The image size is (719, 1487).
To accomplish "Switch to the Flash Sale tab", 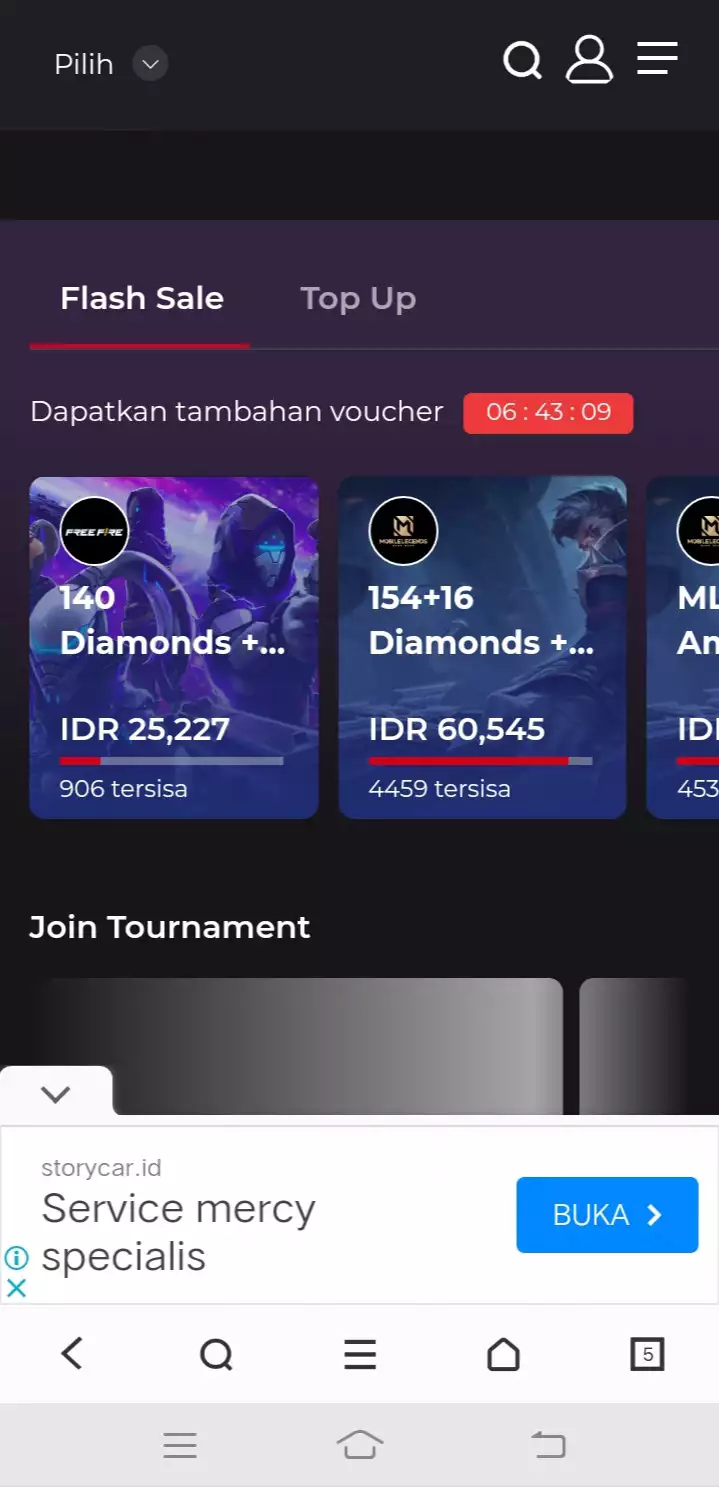I will [x=141, y=299].
